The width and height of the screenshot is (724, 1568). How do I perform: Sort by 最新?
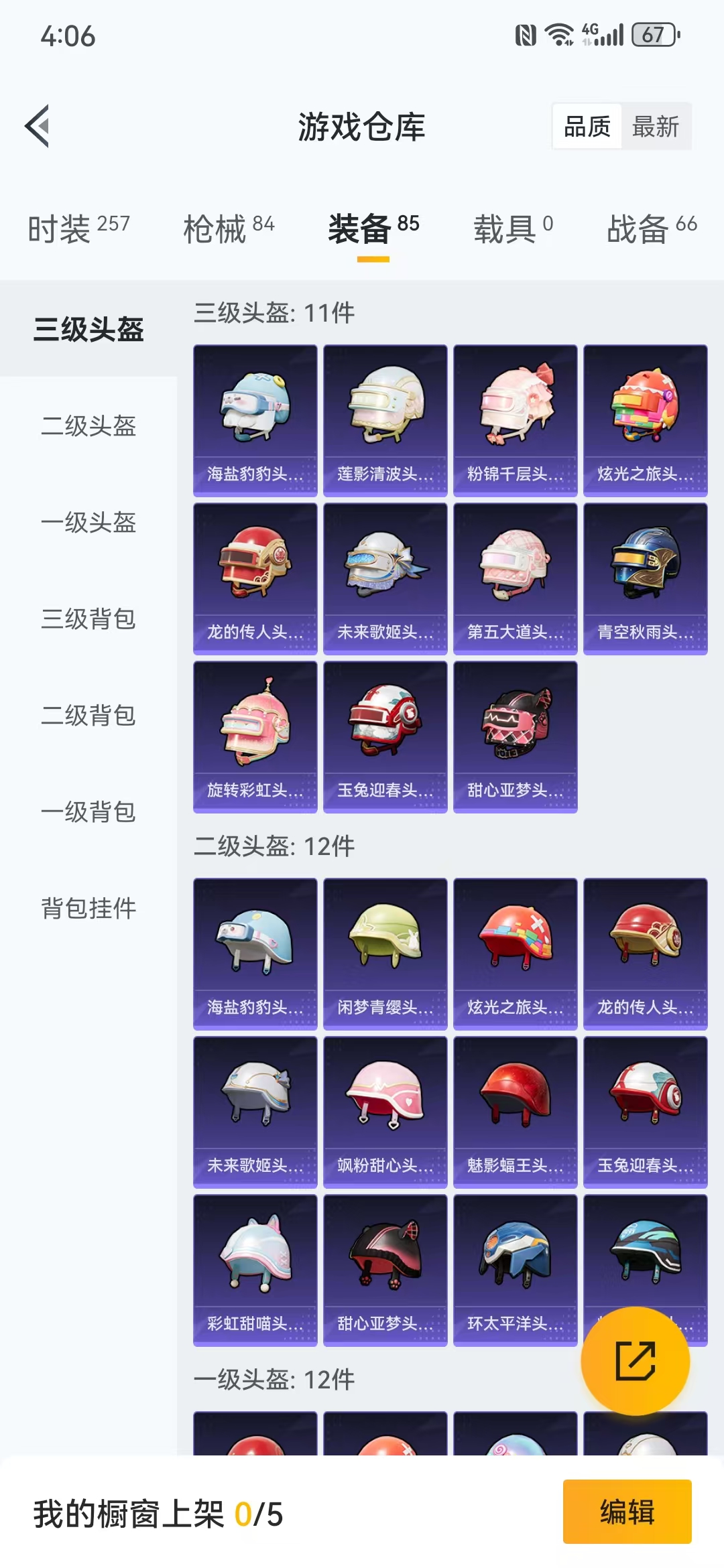coord(656,127)
